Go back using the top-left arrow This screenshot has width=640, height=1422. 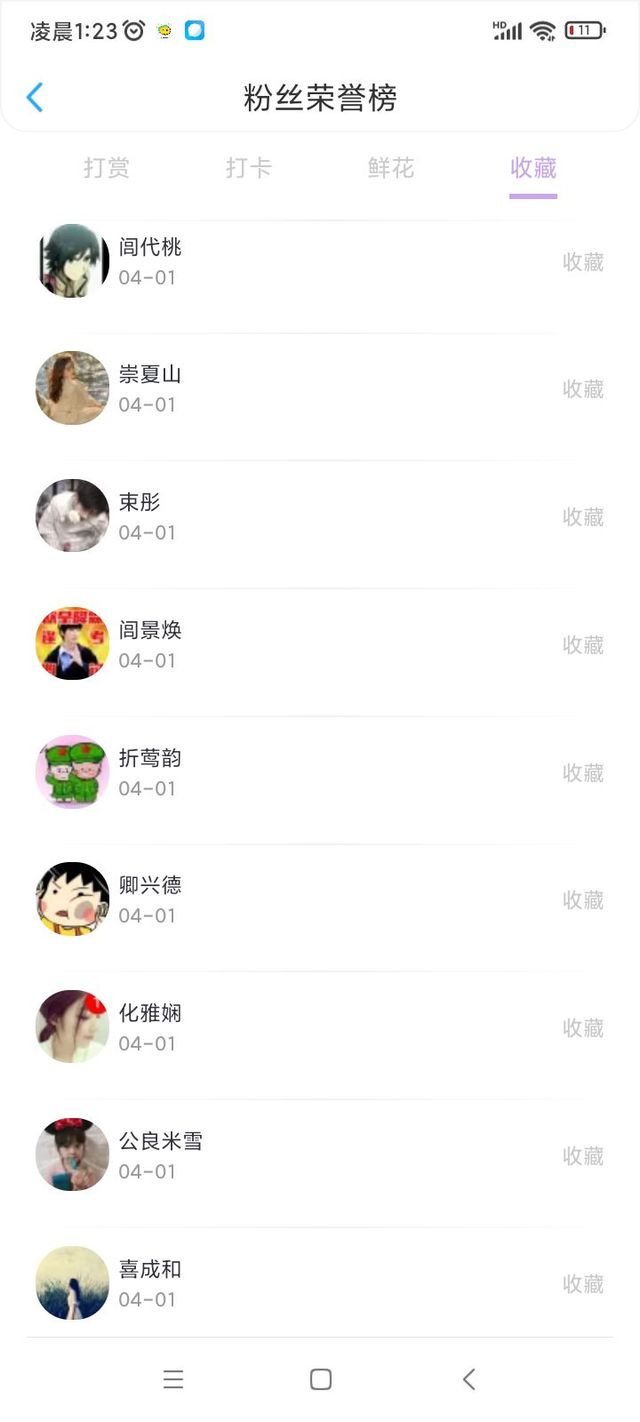pyautogui.click(x=35, y=98)
